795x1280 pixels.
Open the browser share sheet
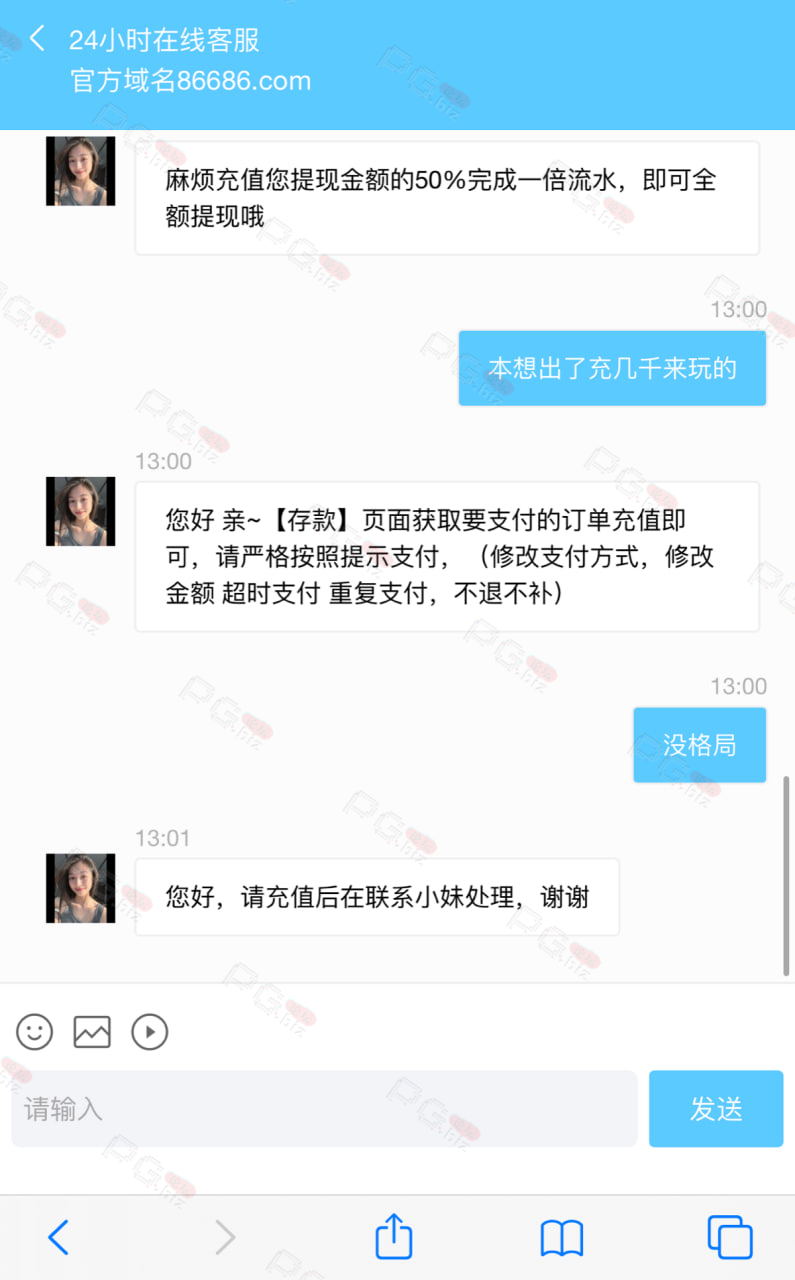394,1236
